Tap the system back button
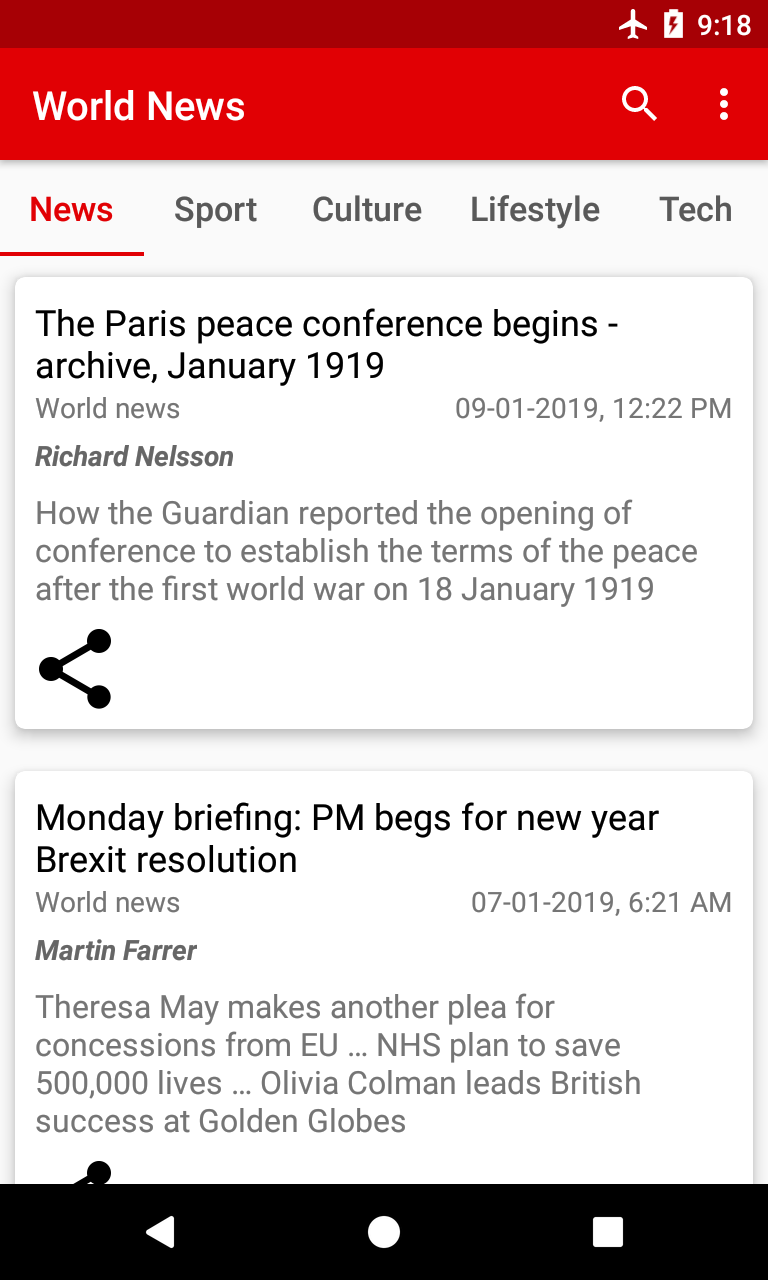 click(160, 1232)
